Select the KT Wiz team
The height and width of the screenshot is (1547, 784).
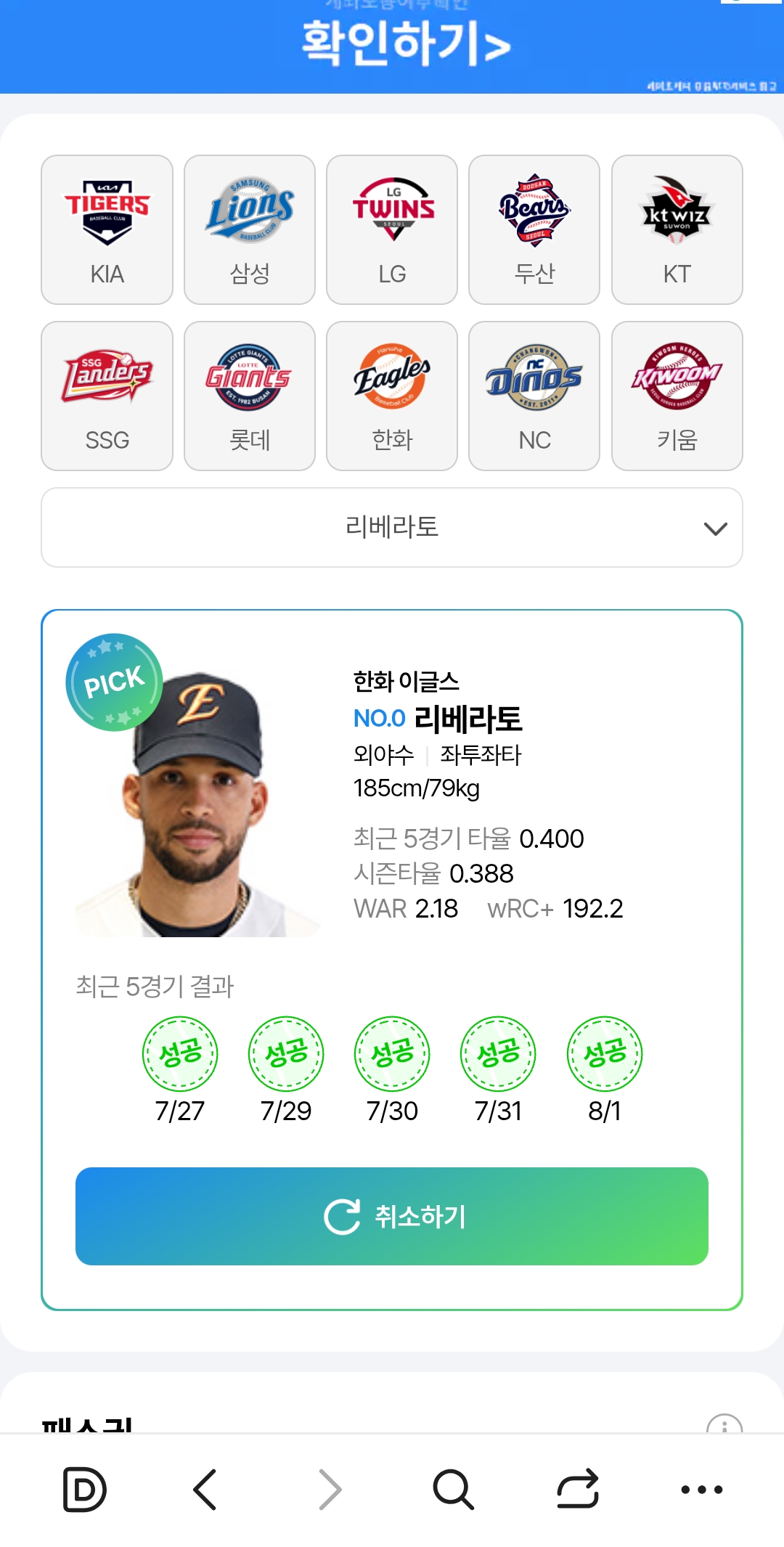[677, 229]
